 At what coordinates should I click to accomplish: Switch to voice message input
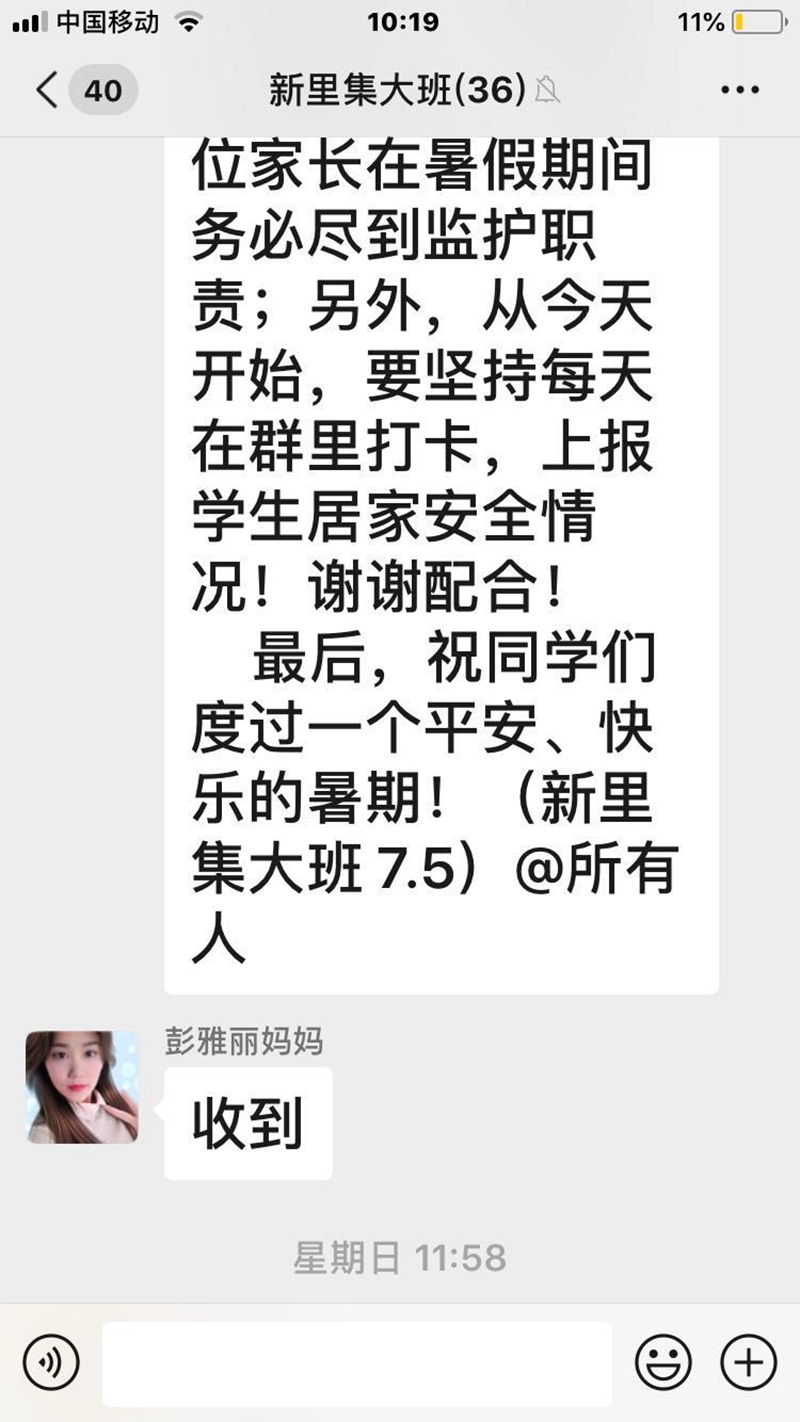50,1362
